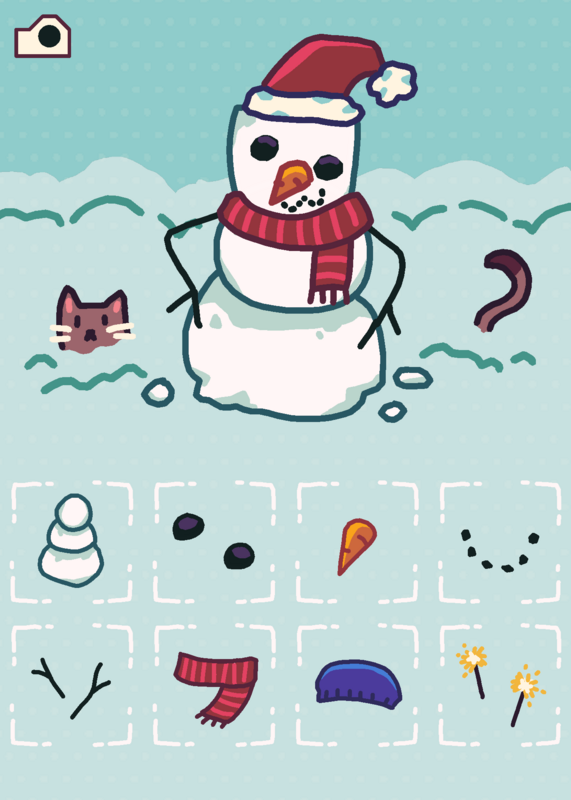Choose the red striped scarf tile
The image size is (571, 800).
pos(214,685)
